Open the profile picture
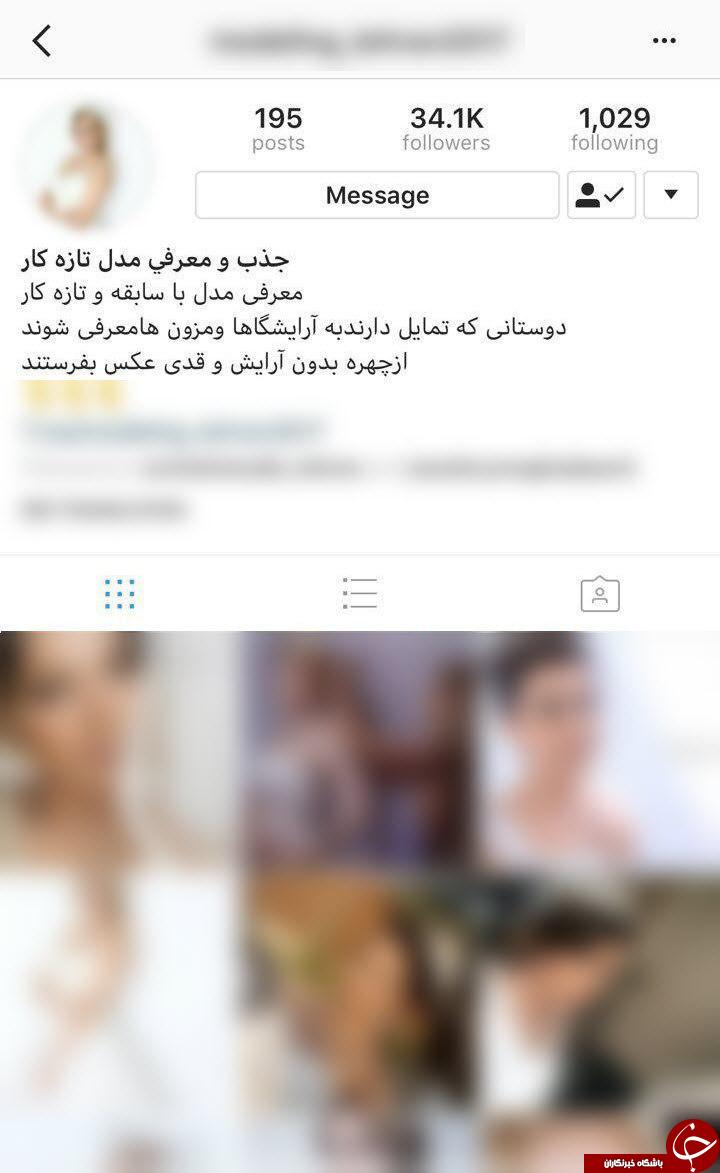This screenshot has height=1173, width=720. click(x=88, y=165)
